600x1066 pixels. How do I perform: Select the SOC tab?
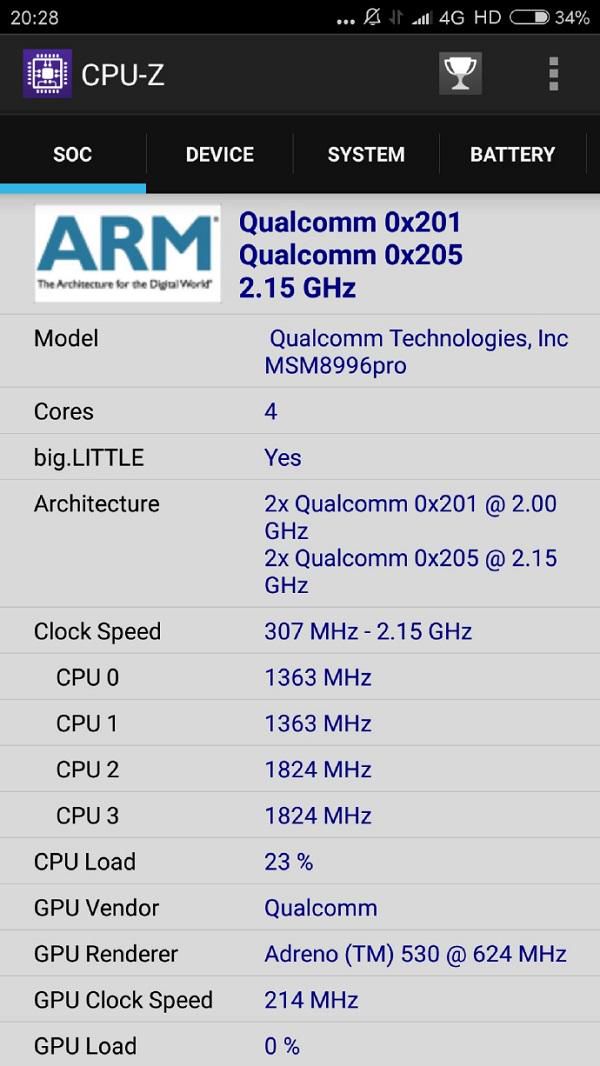(x=73, y=154)
